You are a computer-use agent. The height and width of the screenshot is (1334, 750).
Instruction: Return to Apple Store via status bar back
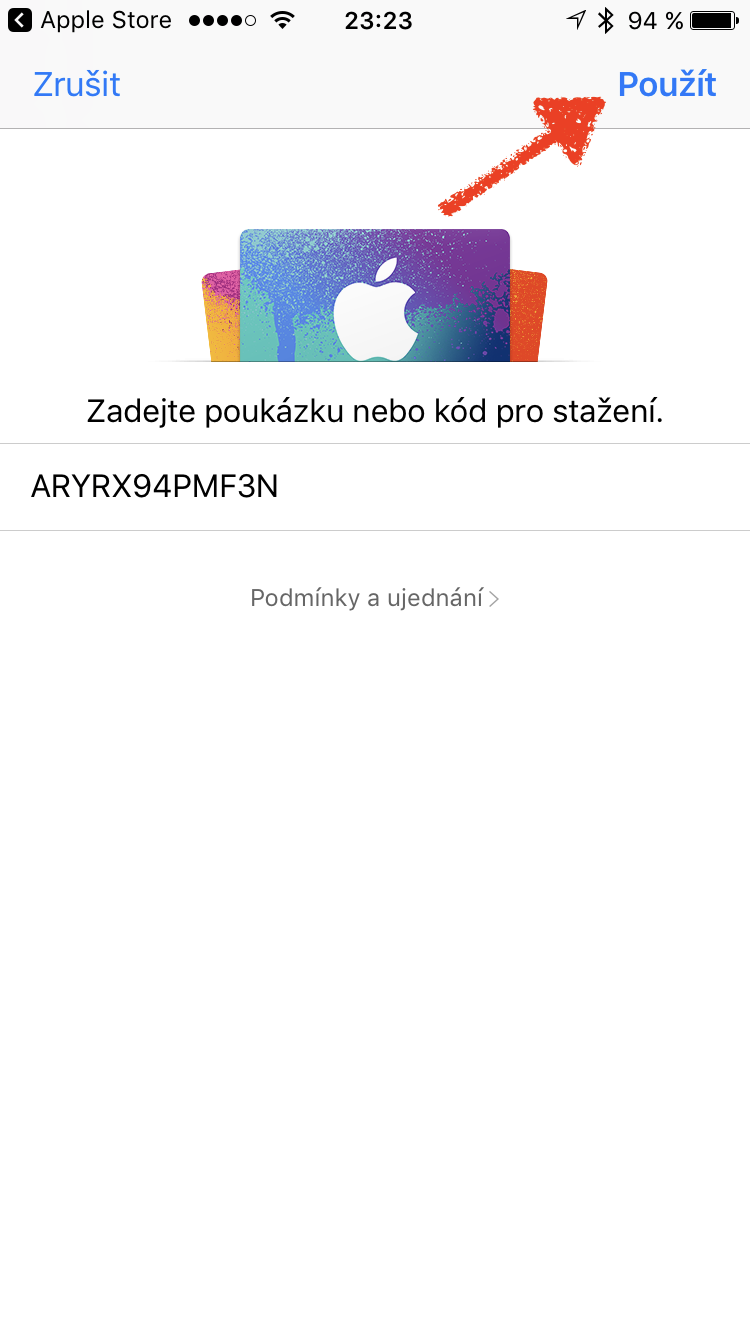click(90, 20)
